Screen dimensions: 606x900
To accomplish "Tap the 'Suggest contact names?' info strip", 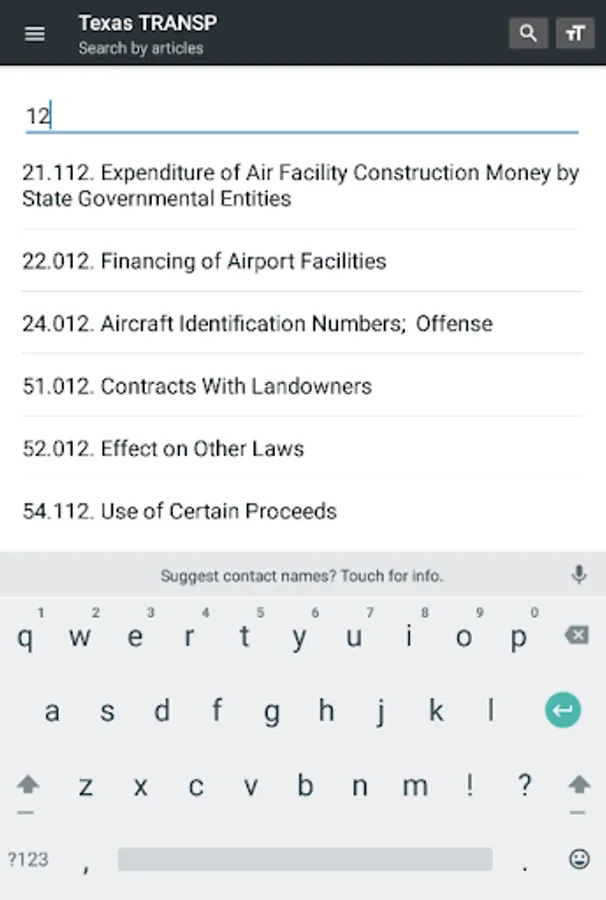I will (x=301, y=576).
